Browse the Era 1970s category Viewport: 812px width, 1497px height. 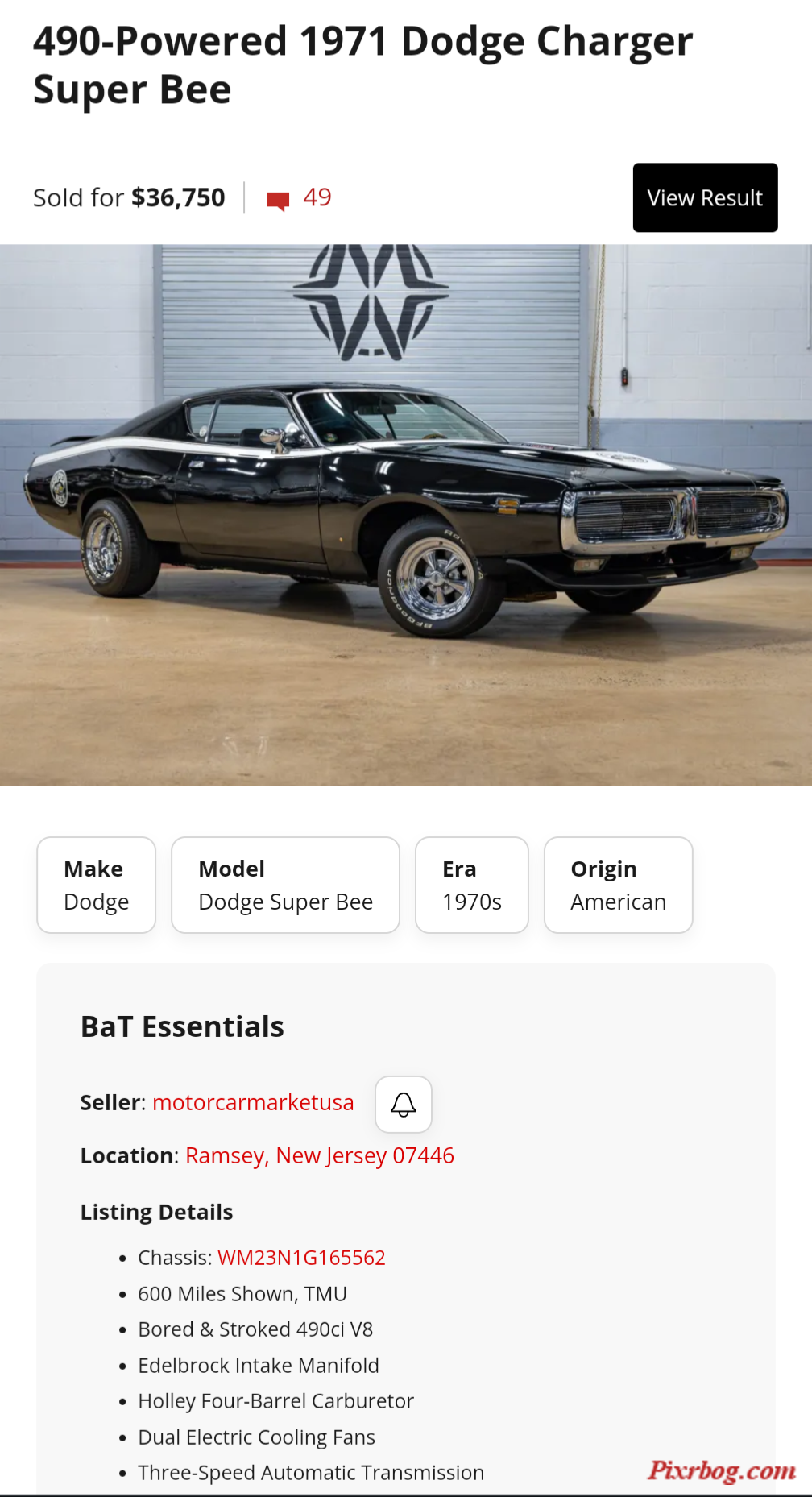point(471,885)
